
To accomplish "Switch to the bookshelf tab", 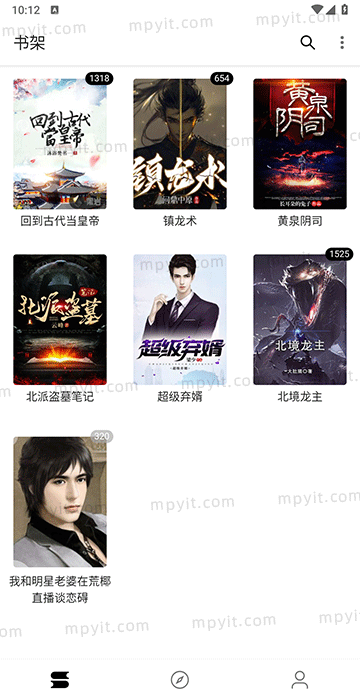I will [x=60, y=680].
